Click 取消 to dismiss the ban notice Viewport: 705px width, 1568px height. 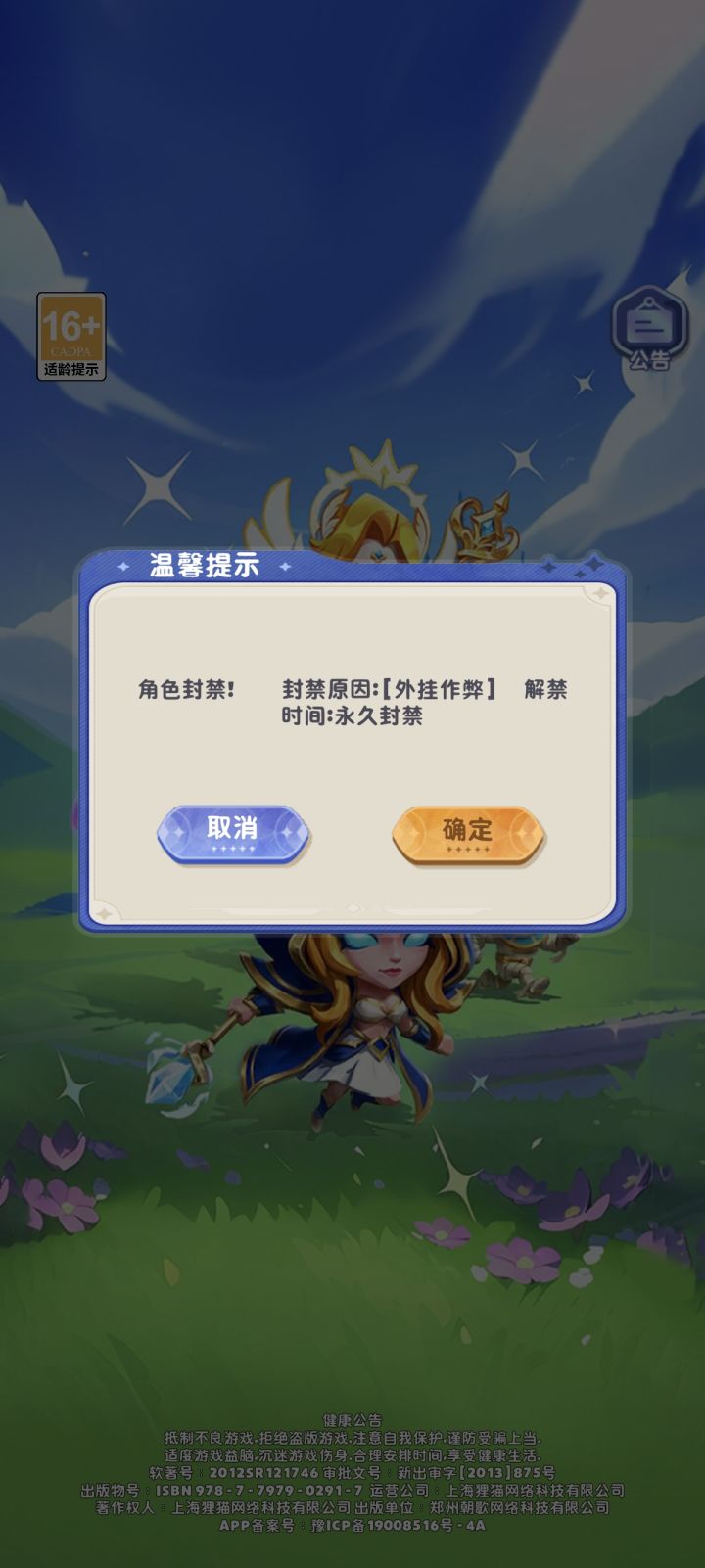[232, 831]
